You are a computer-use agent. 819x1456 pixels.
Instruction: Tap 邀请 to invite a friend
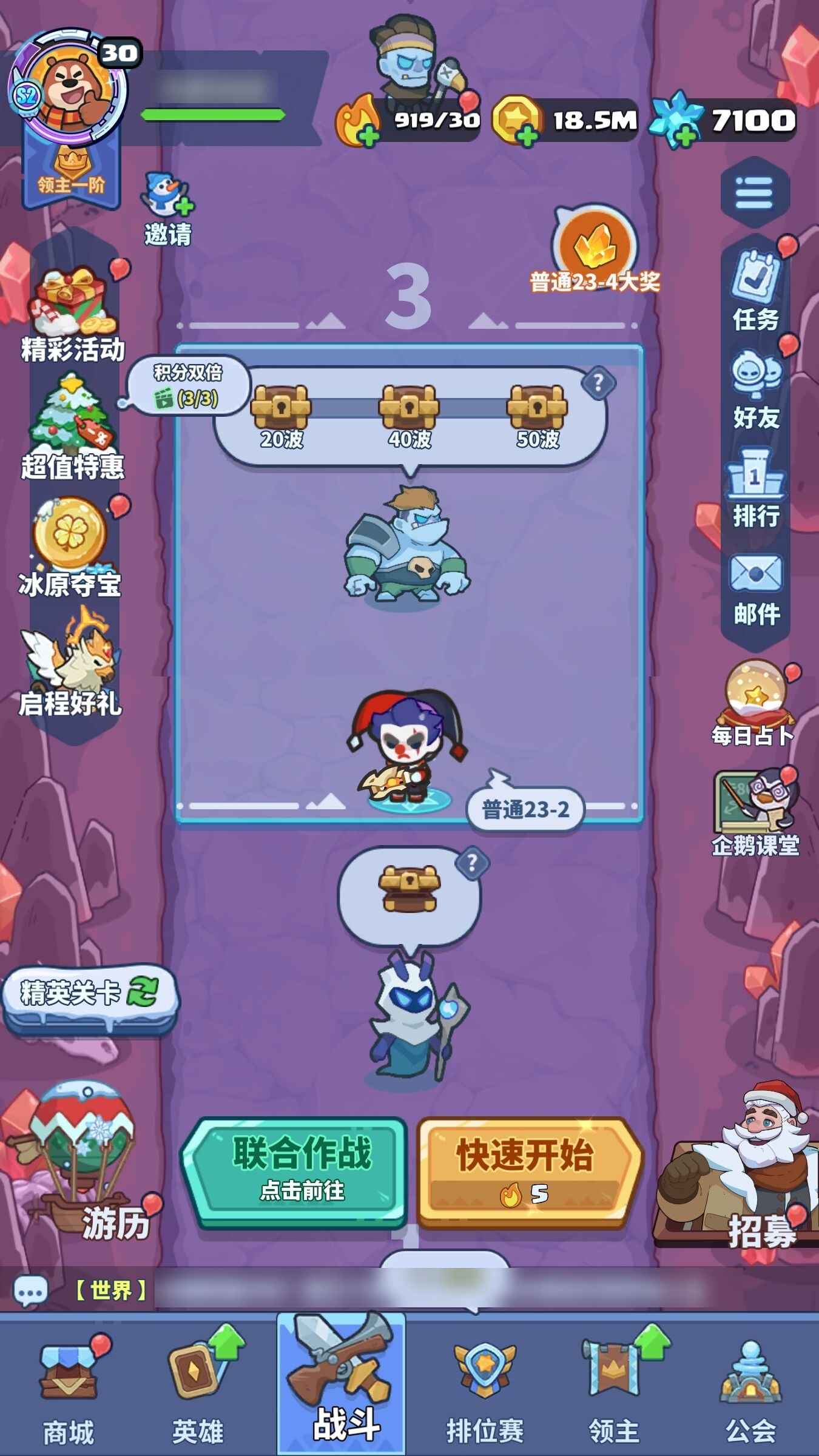coord(166,209)
